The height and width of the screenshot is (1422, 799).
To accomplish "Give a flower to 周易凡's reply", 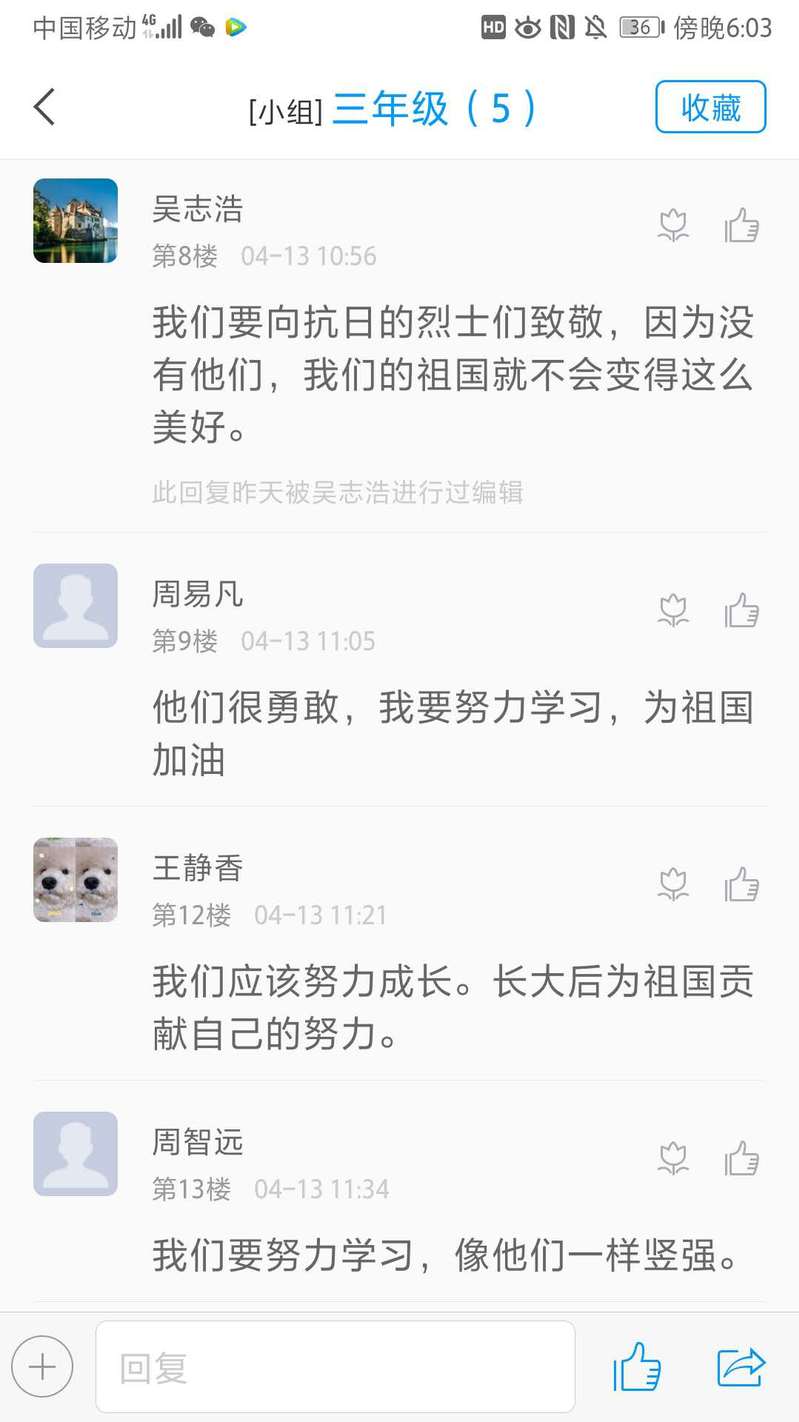I will click(674, 610).
